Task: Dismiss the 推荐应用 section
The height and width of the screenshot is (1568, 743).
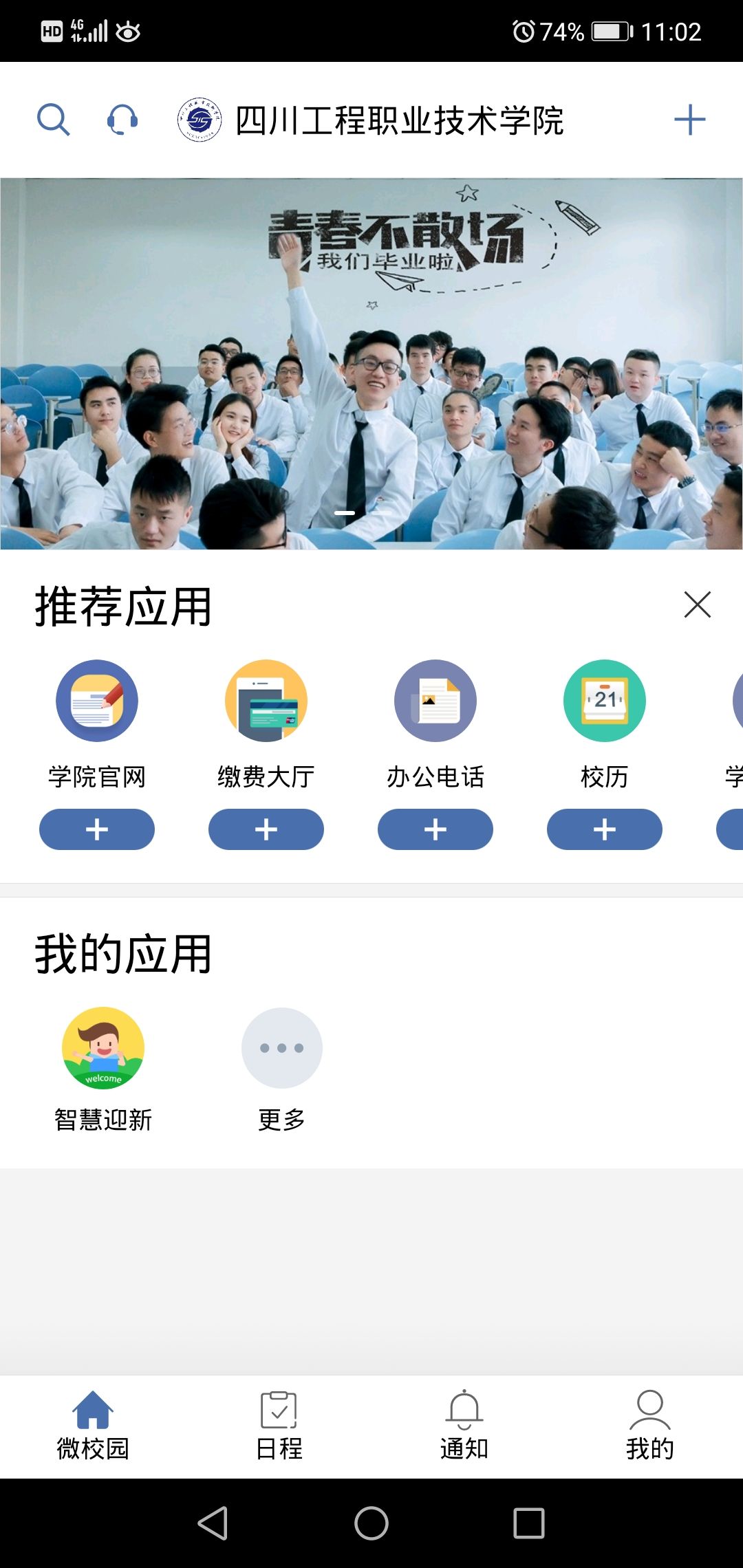Action: pyautogui.click(x=697, y=605)
